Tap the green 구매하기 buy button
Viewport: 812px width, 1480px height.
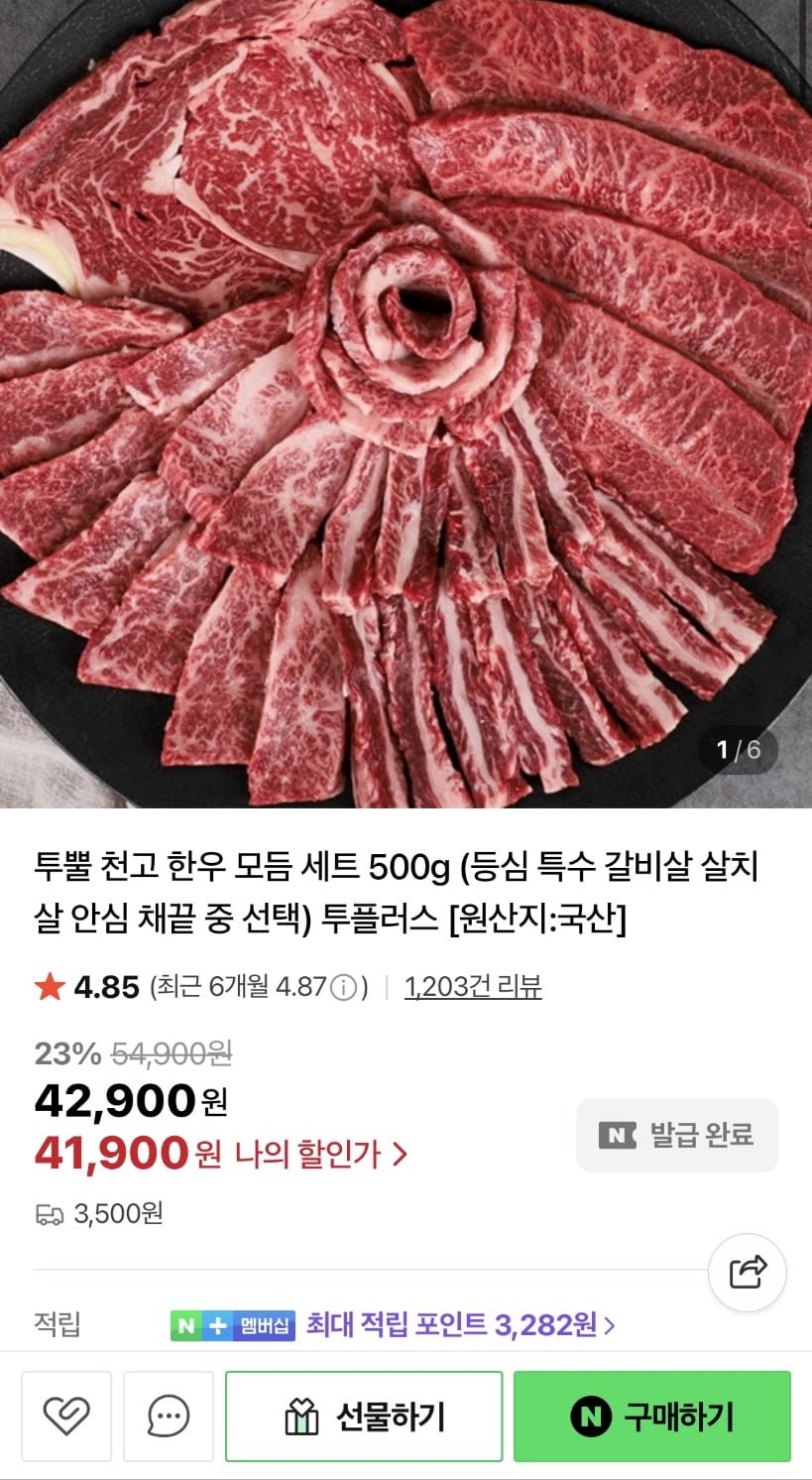click(651, 1416)
